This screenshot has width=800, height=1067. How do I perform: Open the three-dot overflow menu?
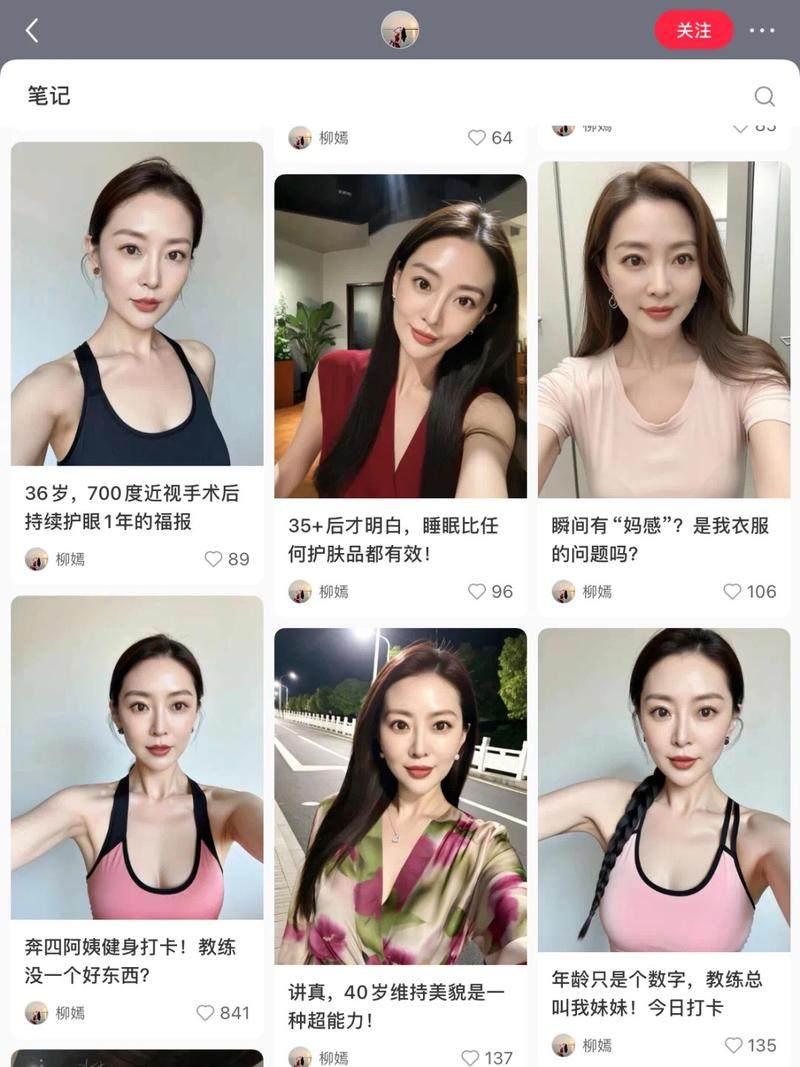(762, 30)
